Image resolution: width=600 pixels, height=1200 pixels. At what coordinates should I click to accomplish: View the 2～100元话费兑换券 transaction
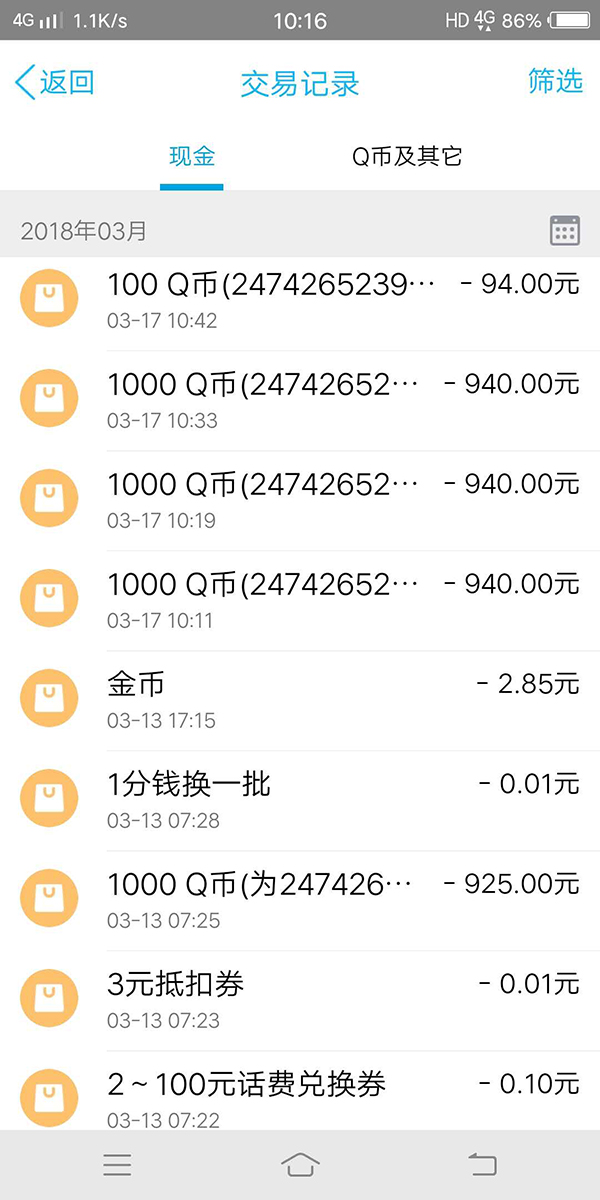click(x=300, y=1091)
